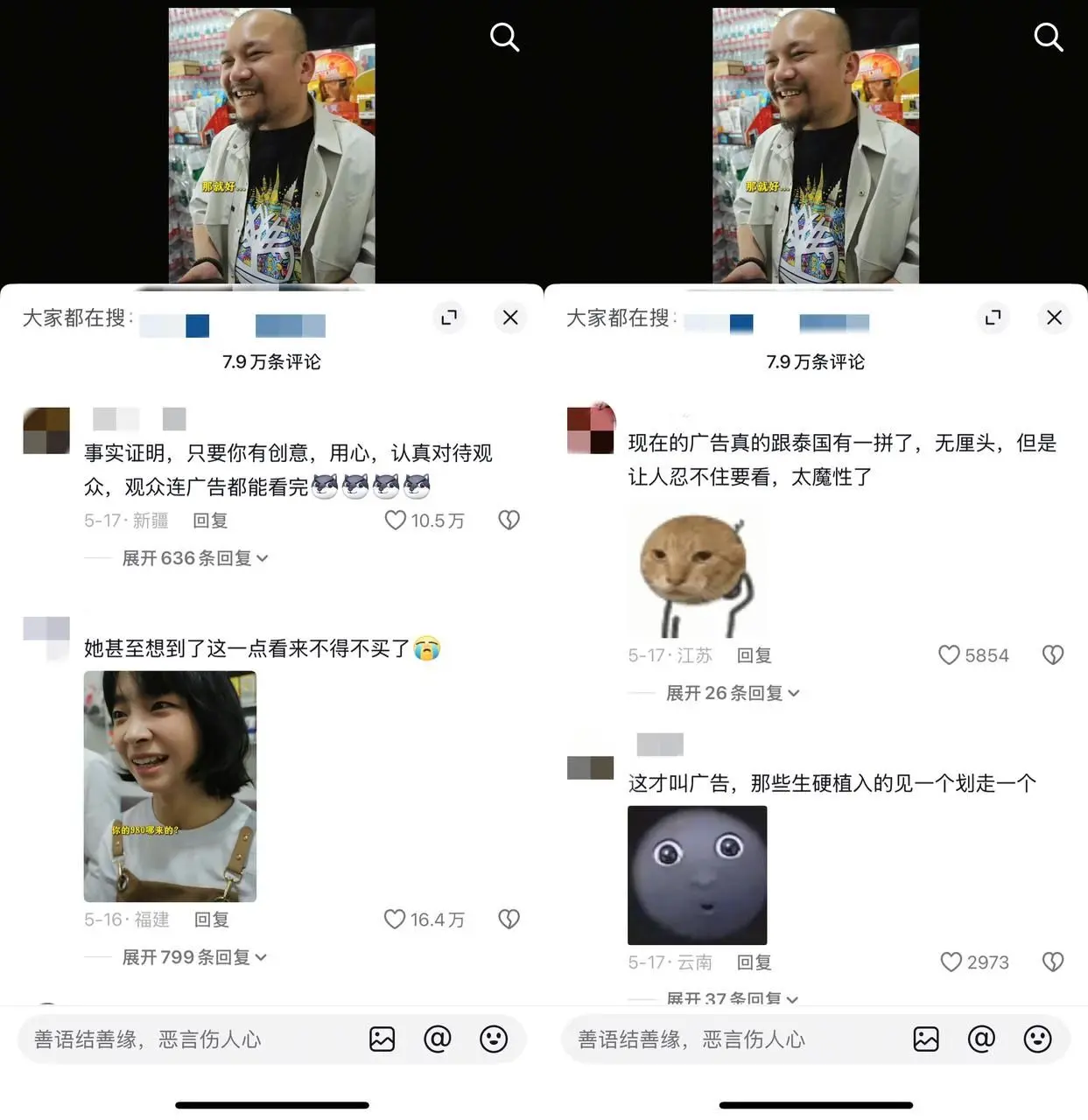Select the first trending search suggestion
Image resolution: width=1088 pixels, height=1120 pixels.
click(175, 325)
